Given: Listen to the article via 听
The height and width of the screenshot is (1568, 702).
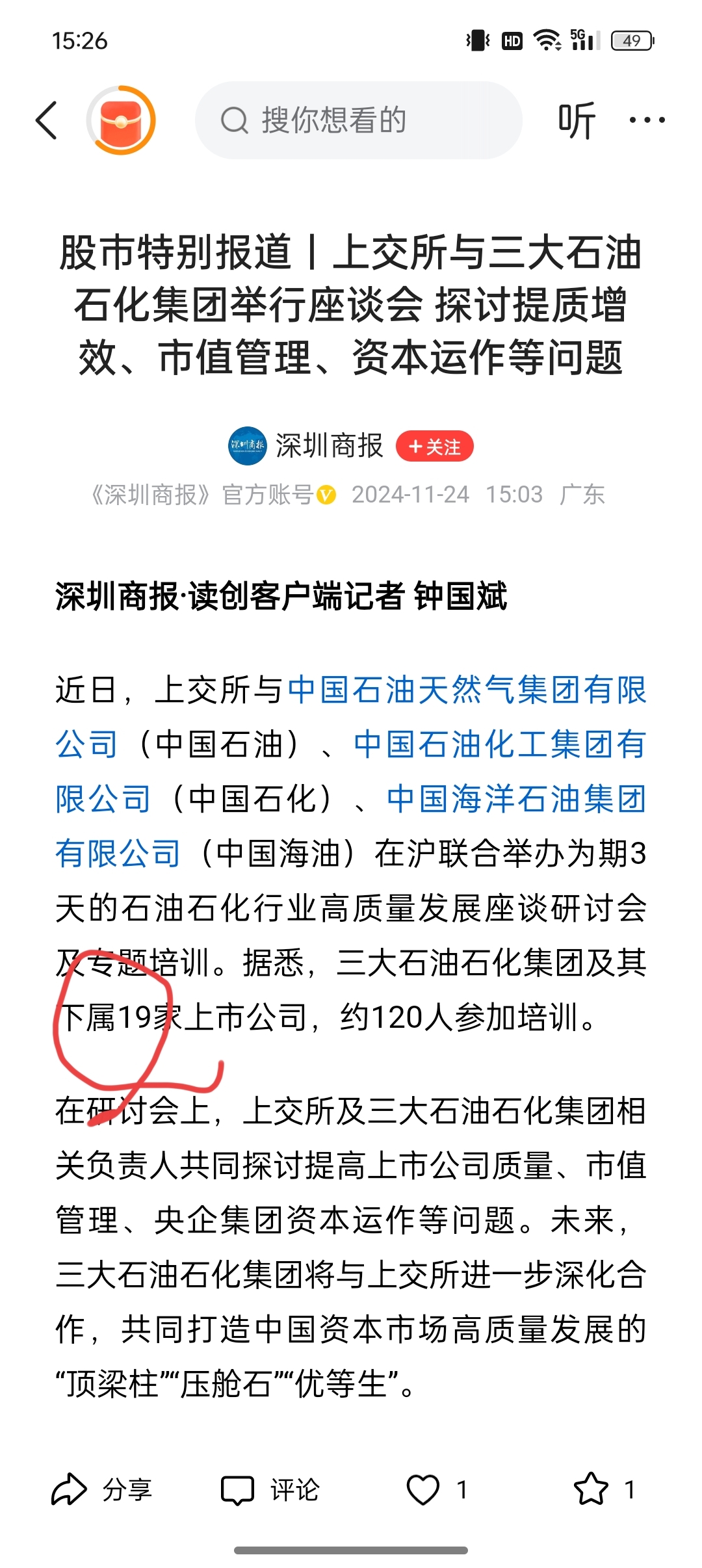Looking at the screenshot, I should pyautogui.click(x=576, y=120).
